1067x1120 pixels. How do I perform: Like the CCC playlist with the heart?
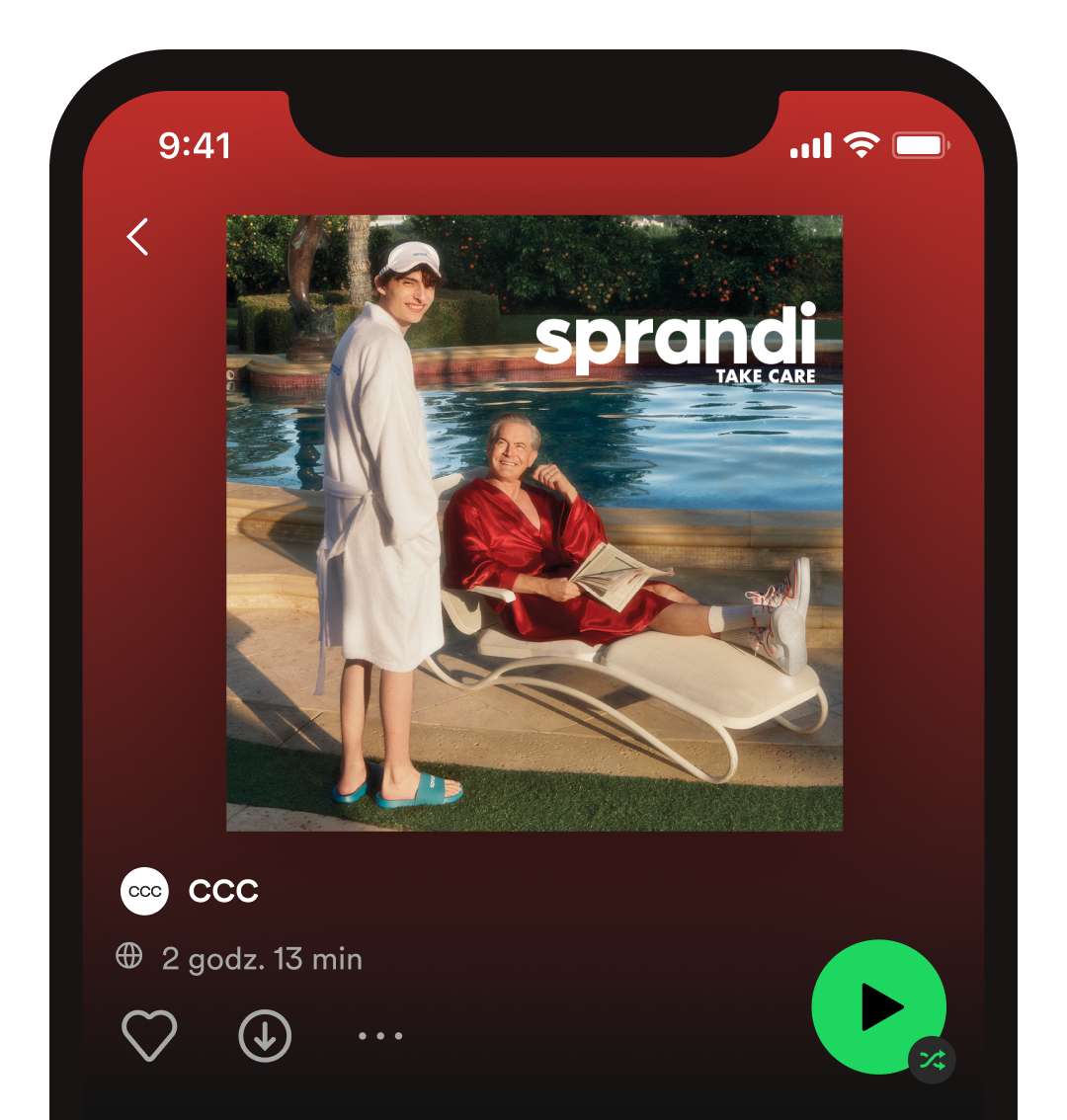149,1035
